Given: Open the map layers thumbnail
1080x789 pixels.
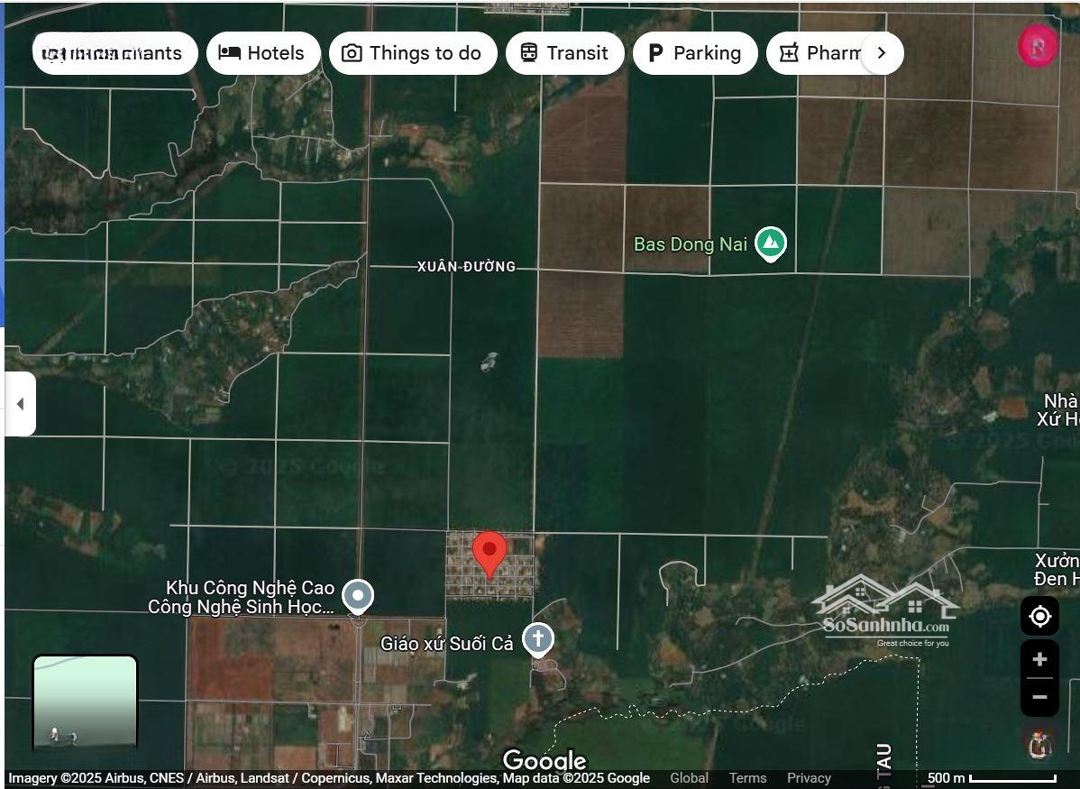Looking at the screenshot, I should [85, 702].
